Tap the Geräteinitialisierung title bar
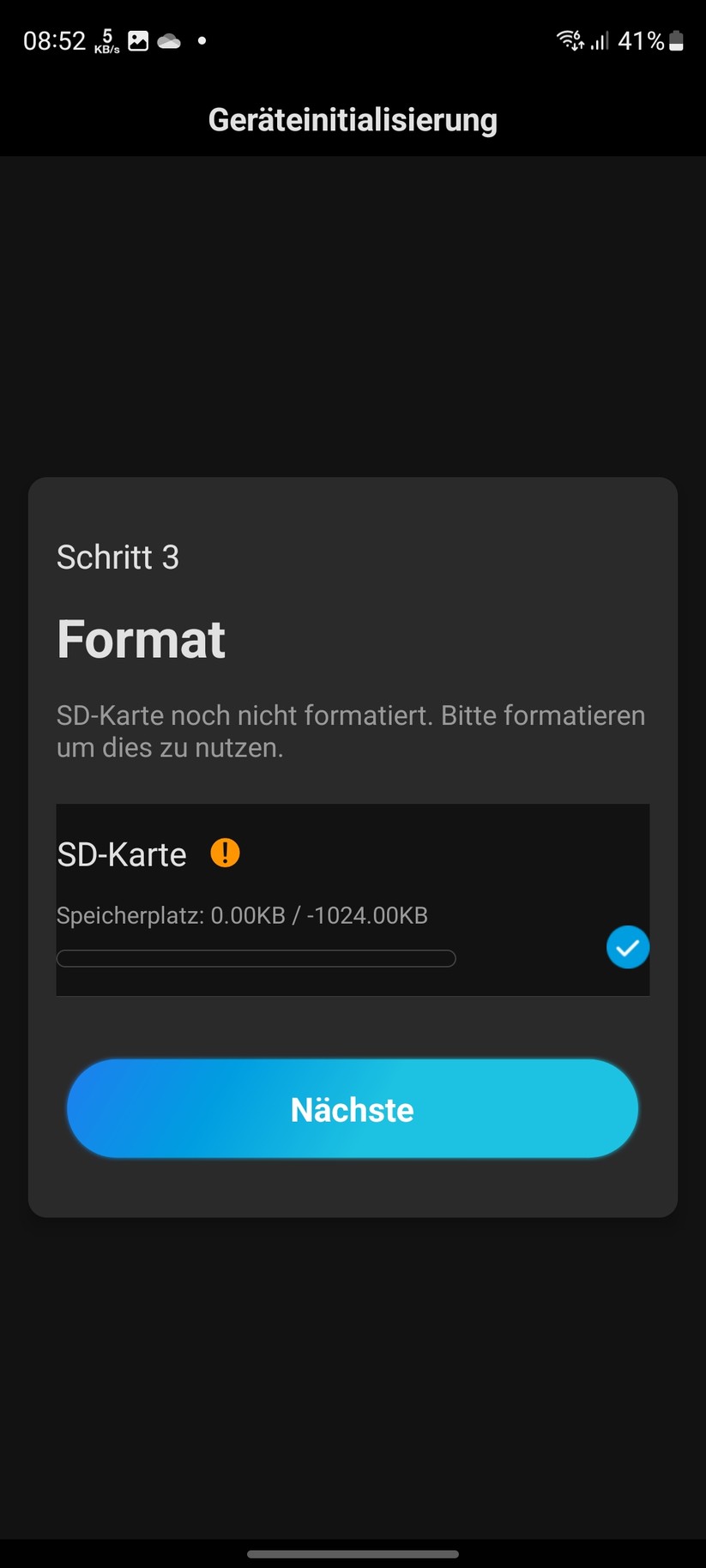Viewport: 706px width, 1568px height. 353,119
